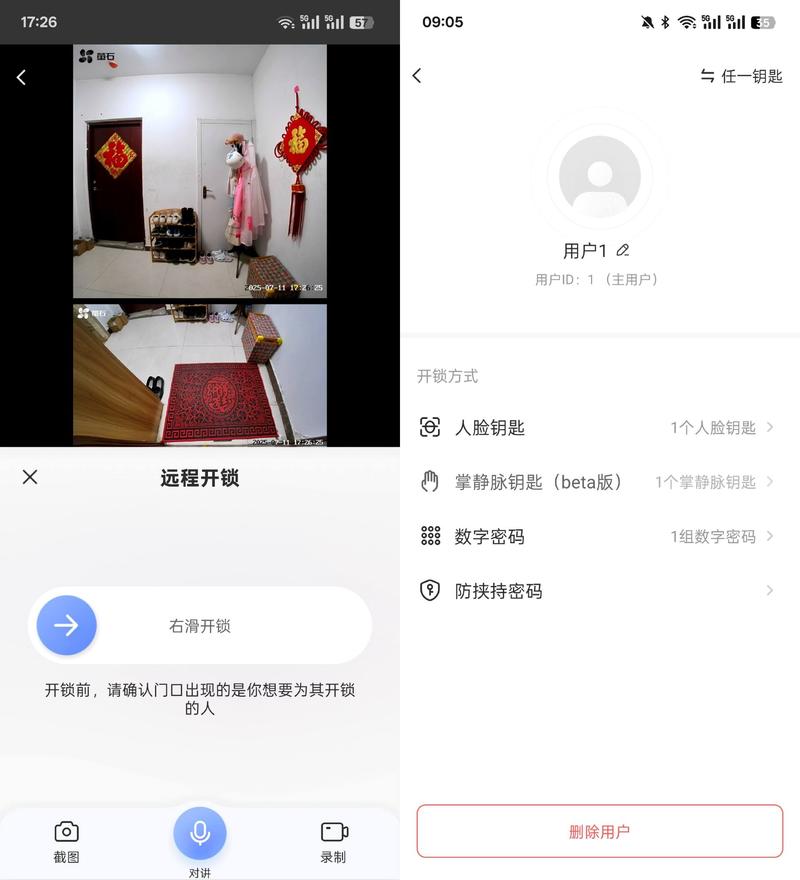800x880 pixels.
Task: Open 人脸钥匙 settings
Action: (x=599, y=428)
